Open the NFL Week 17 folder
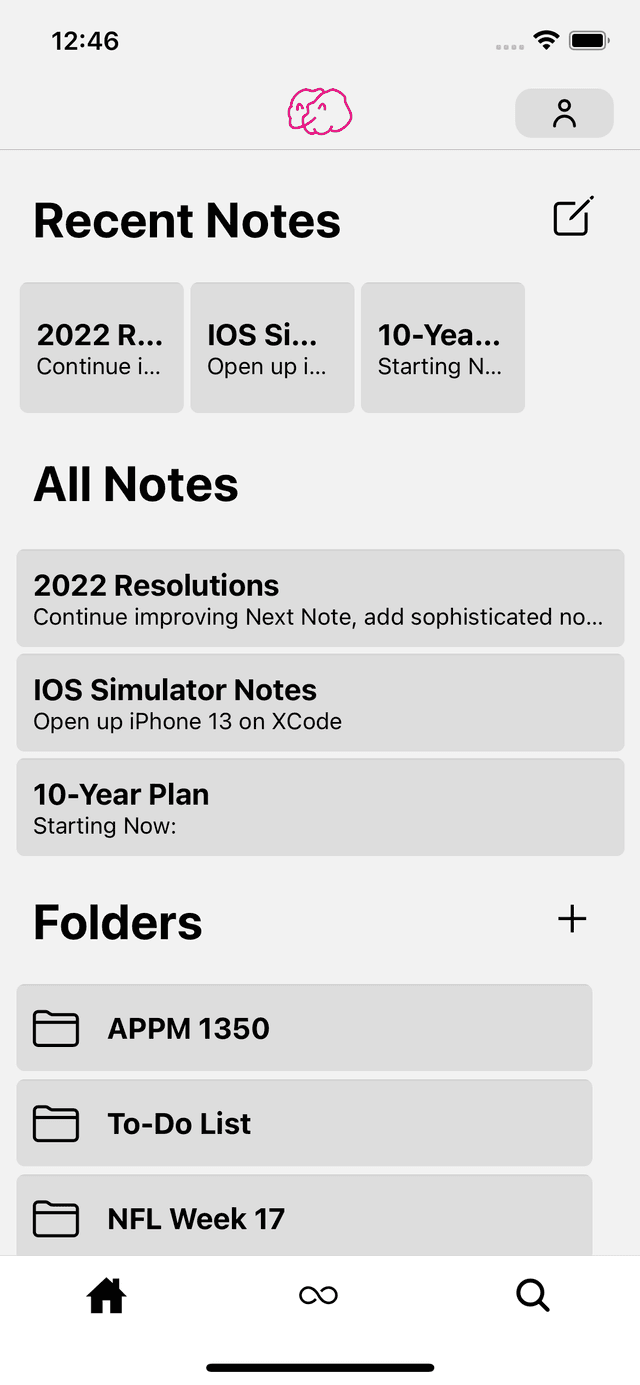The width and height of the screenshot is (640, 1385). point(304,1217)
